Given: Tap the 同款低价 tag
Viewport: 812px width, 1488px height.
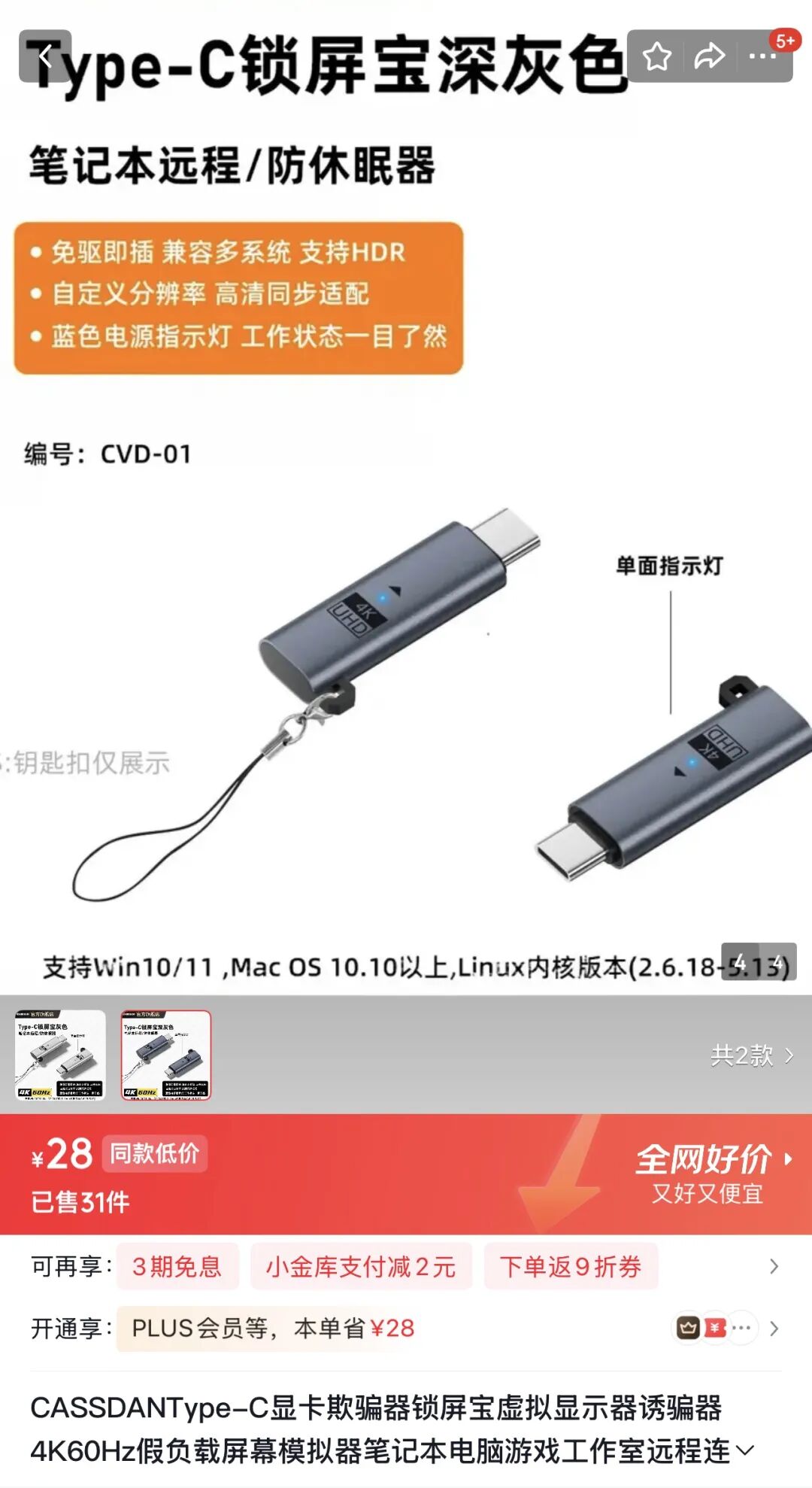Looking at the screenshot, I should click(x=155, y=1153).
